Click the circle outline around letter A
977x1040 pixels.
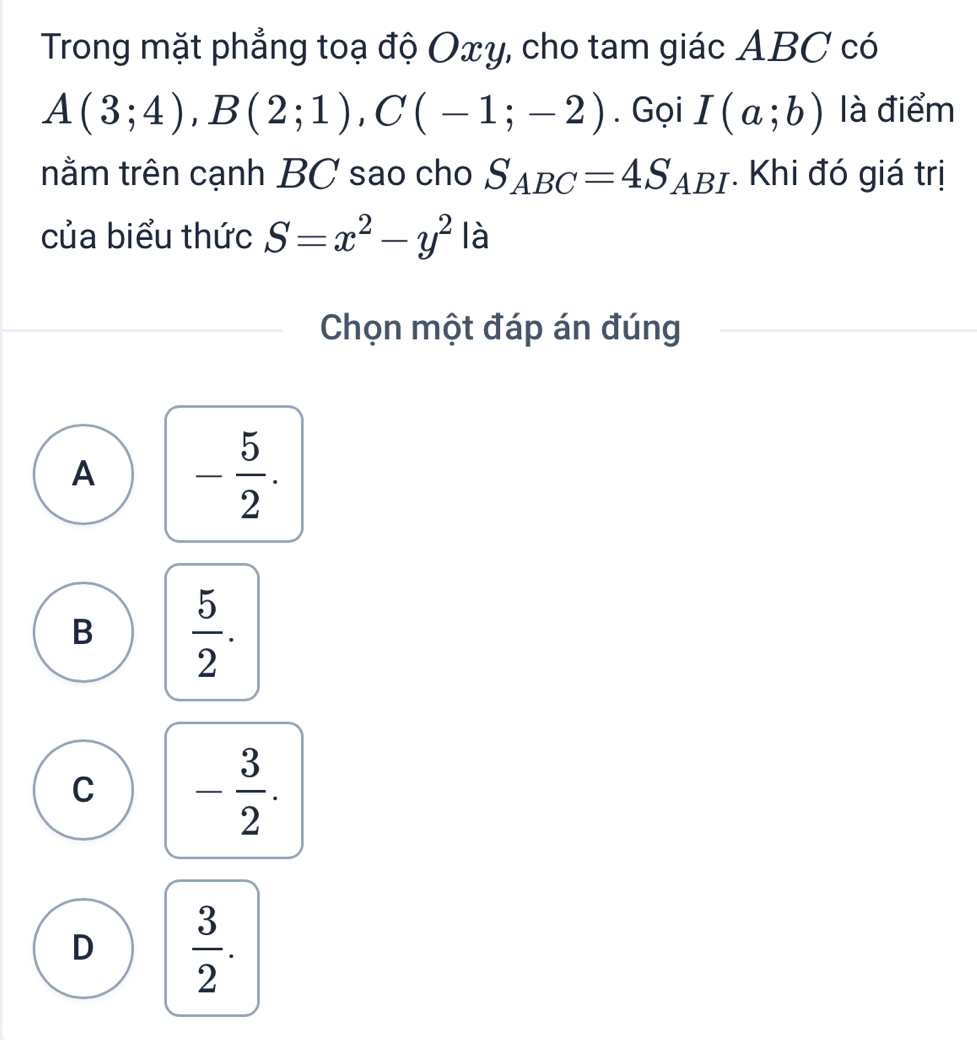[84, 473]
